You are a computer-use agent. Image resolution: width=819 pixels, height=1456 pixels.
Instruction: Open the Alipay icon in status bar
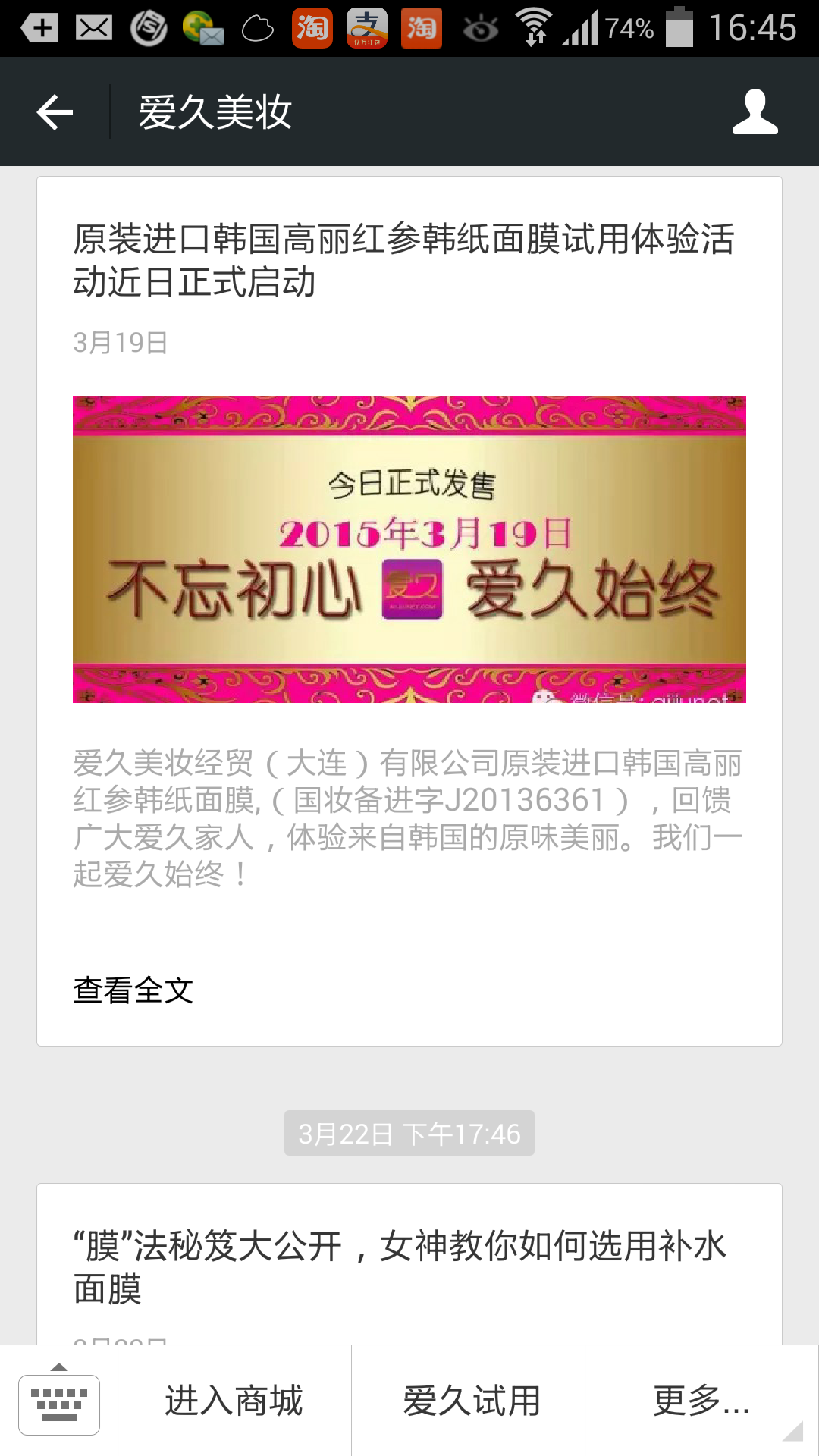pyautogui.click(x=366, y=27)
